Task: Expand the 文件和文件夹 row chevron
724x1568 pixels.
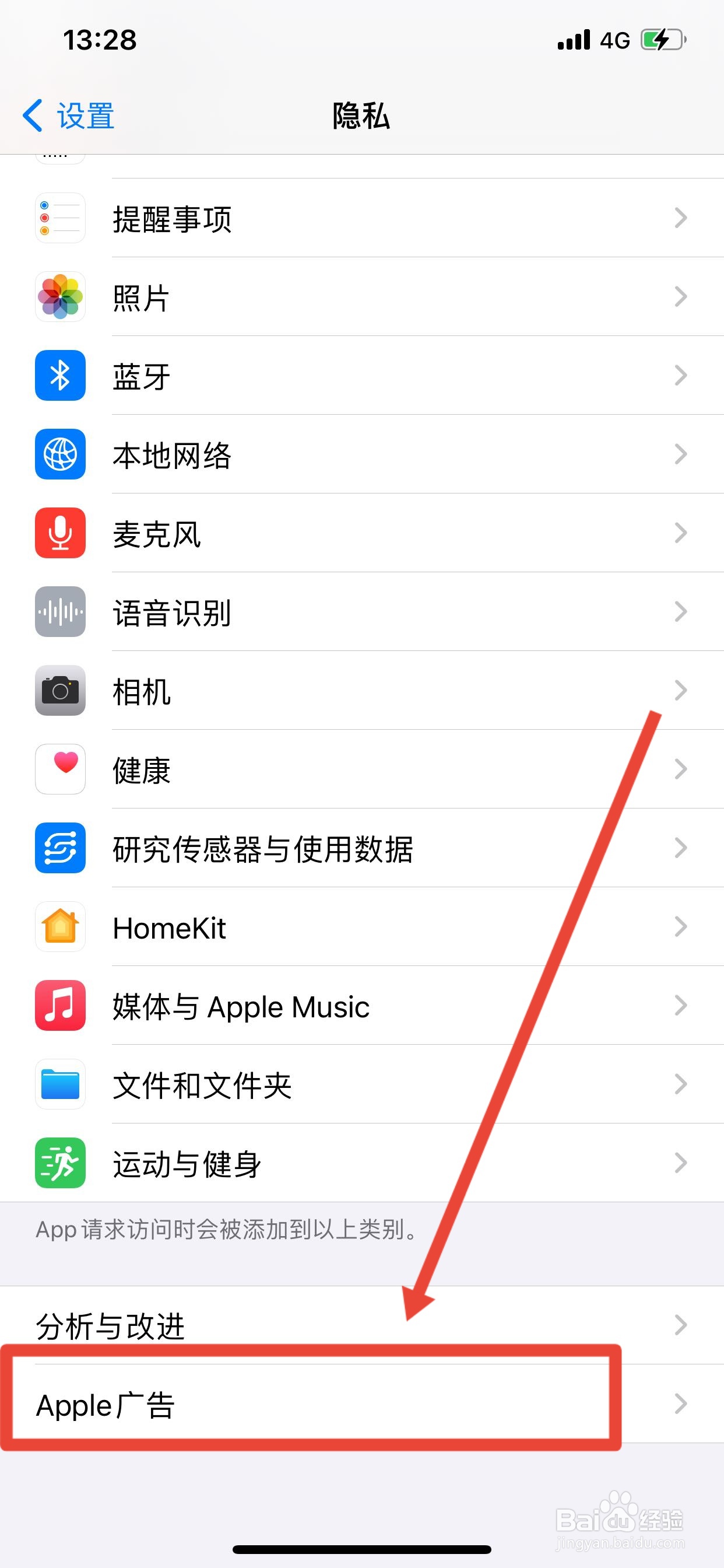Action: click(680, 1084)
